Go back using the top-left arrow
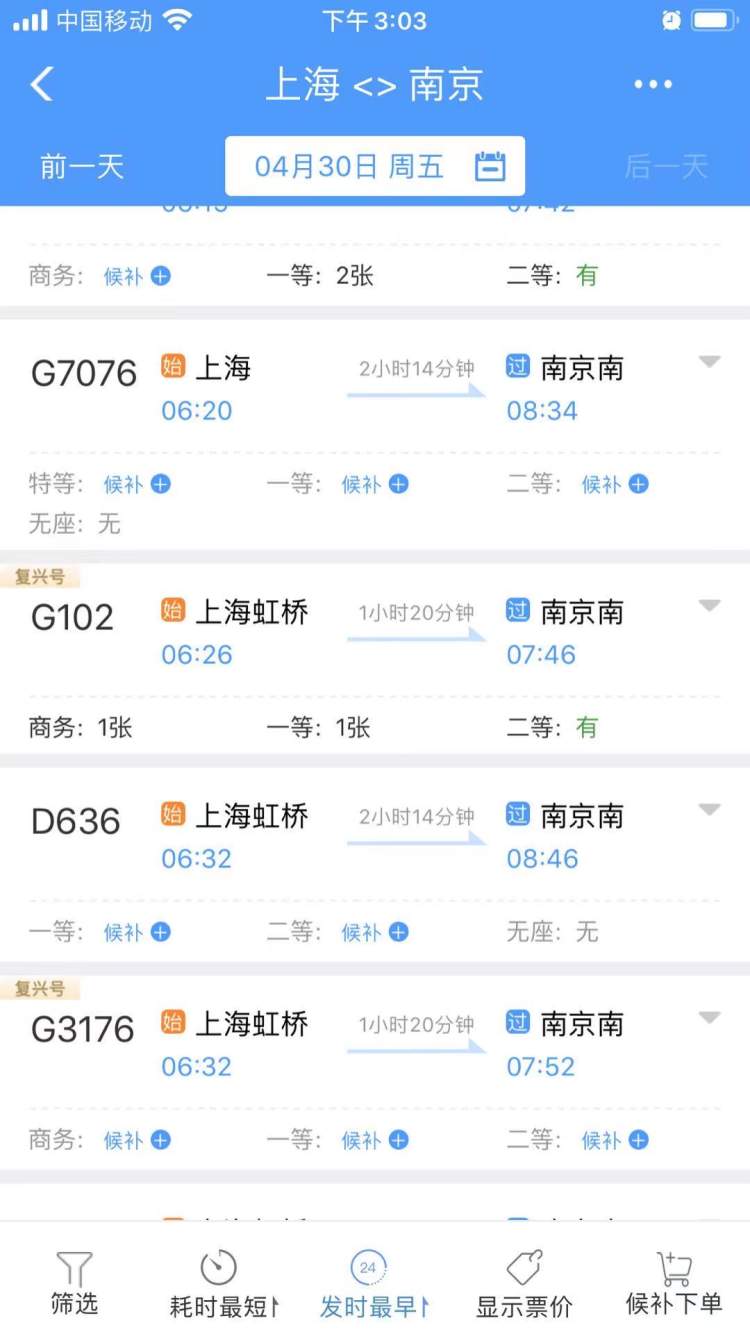Viewport: 750px width, 1334px height. [42, 84]
